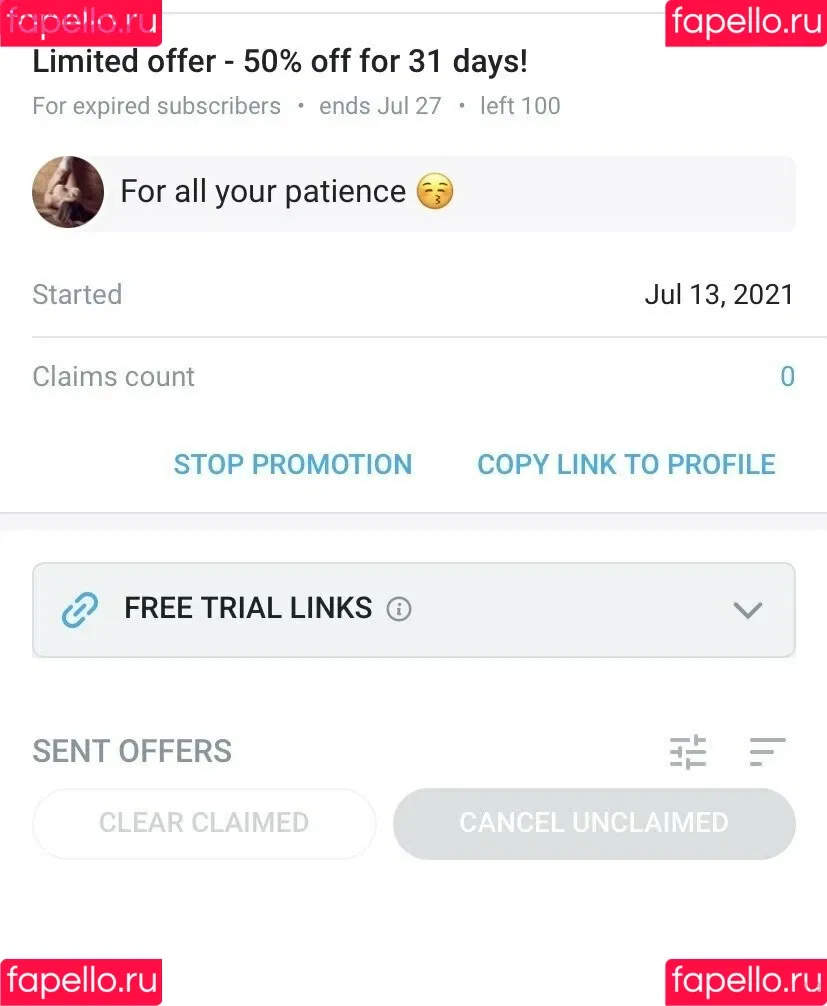Viewport: 827px width, 1006px height.
Task: View the claims count number
Action: pyautogui.click(x=787, y=377)
